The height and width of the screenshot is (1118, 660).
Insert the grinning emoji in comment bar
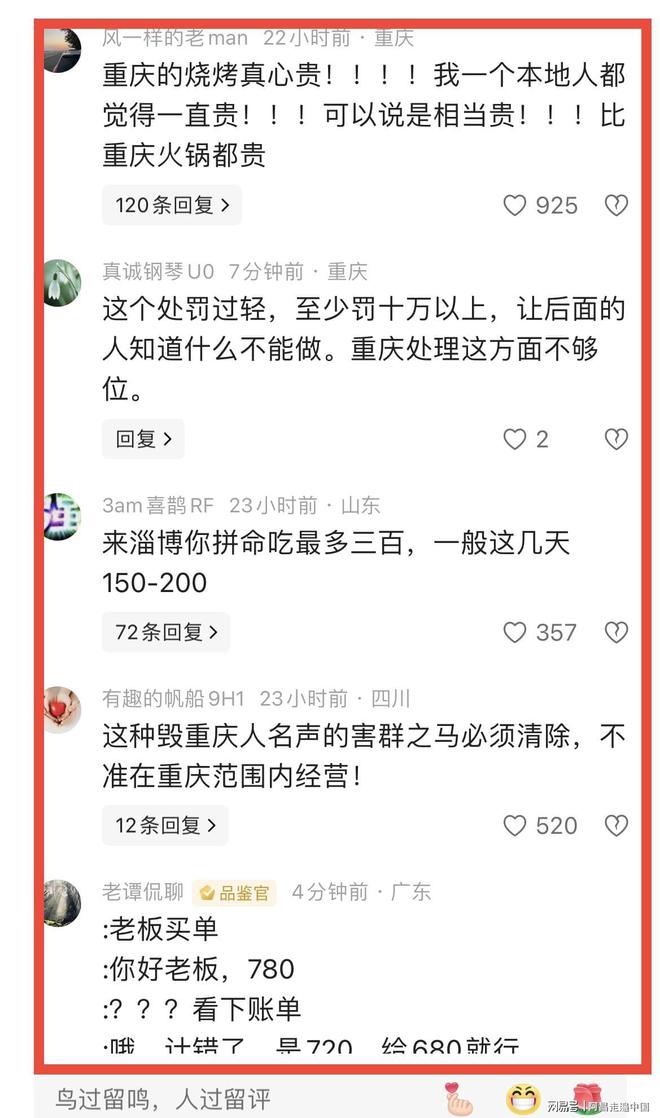pyautogui.click(x=522, y=1098)
